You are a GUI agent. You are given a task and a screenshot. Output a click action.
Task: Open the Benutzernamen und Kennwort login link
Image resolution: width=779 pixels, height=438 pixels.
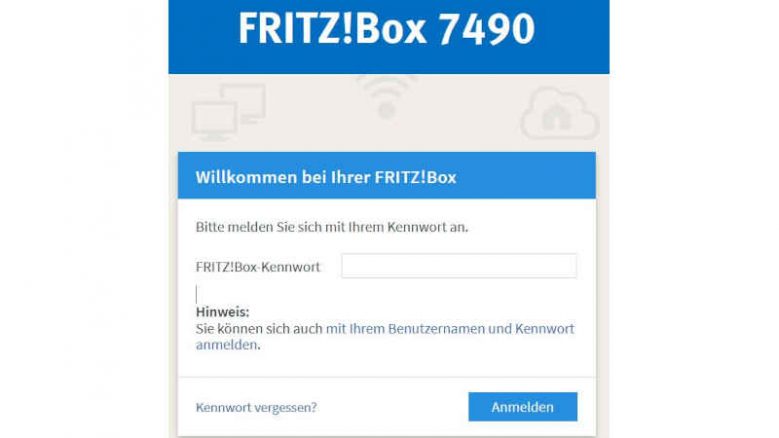point(449,328)
